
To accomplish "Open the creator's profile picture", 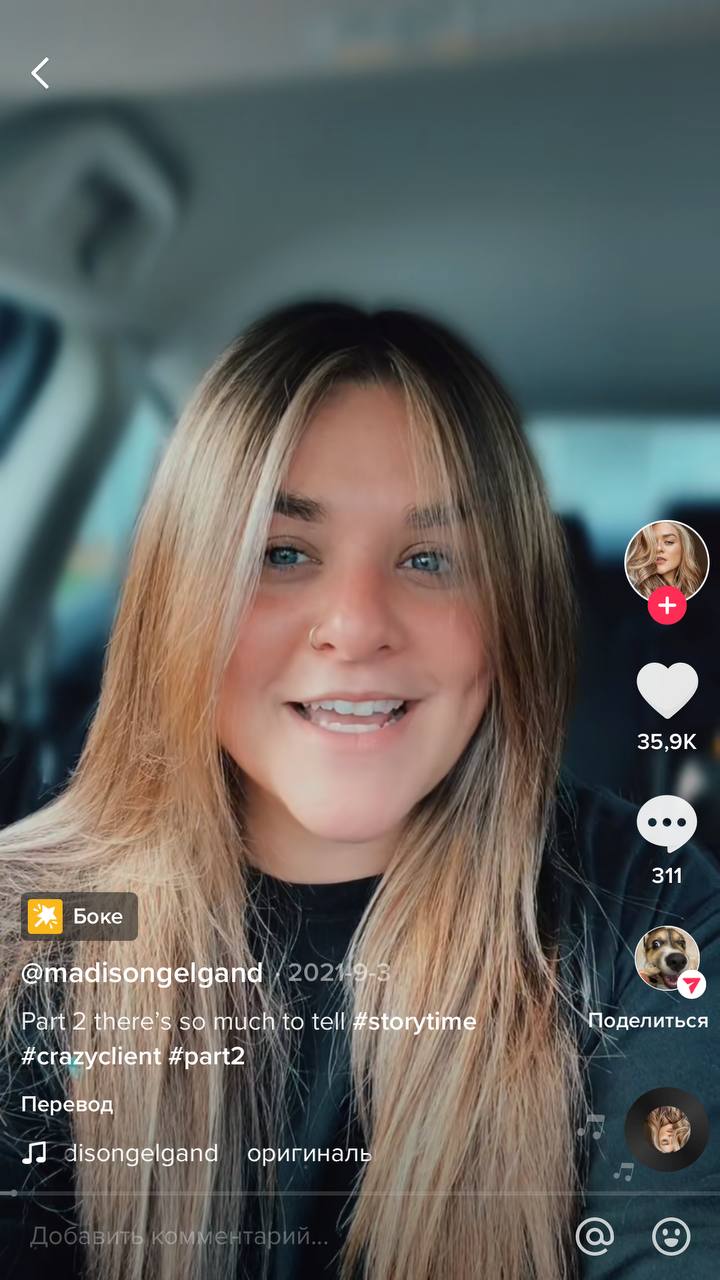I will click(666, 561).
